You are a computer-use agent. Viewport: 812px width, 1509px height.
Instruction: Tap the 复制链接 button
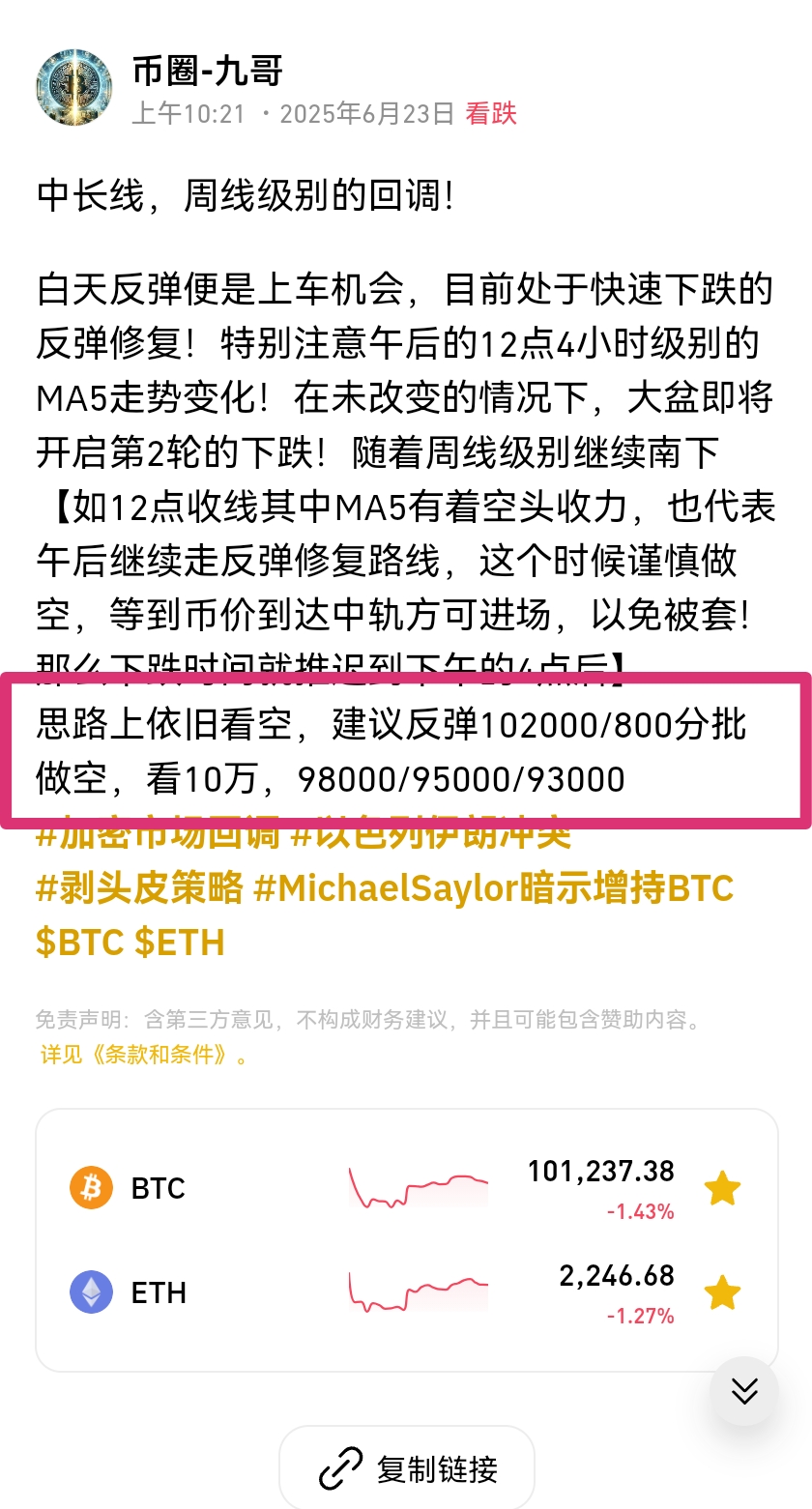407,1469
